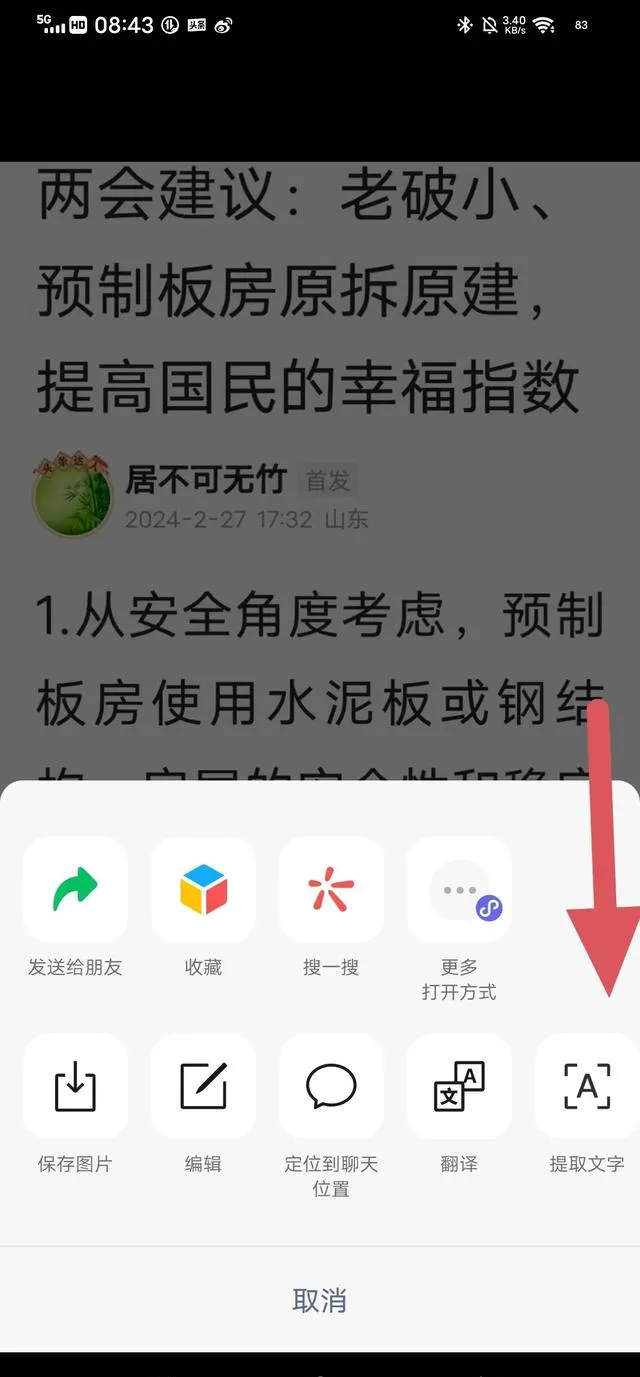Dismiss the sheet with 取消
Viewport: 640px width, 1377px height.
(320, 1300)
